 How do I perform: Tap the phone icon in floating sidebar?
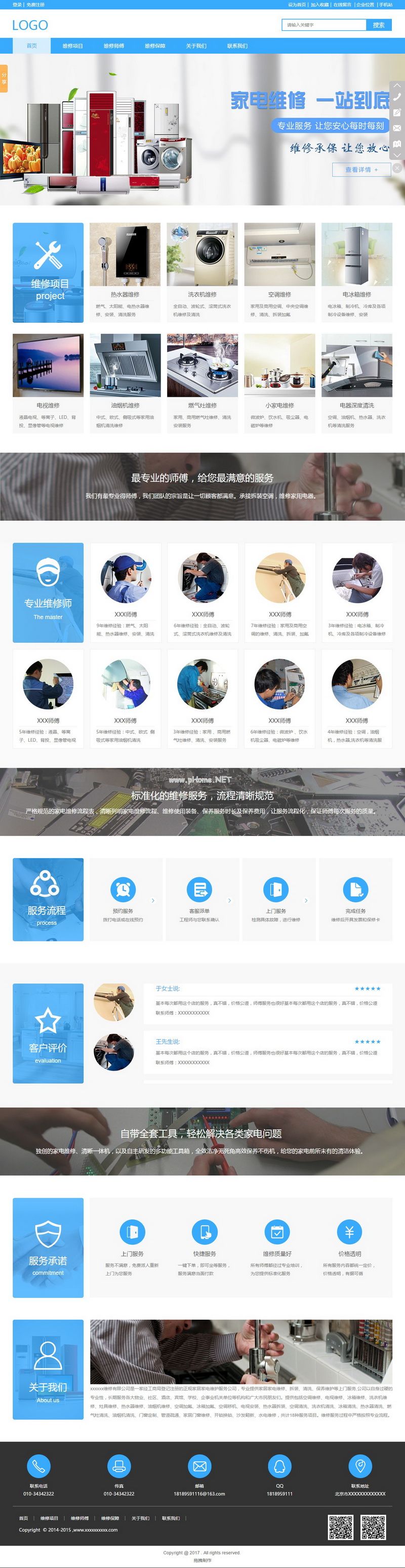click(397, 96)
